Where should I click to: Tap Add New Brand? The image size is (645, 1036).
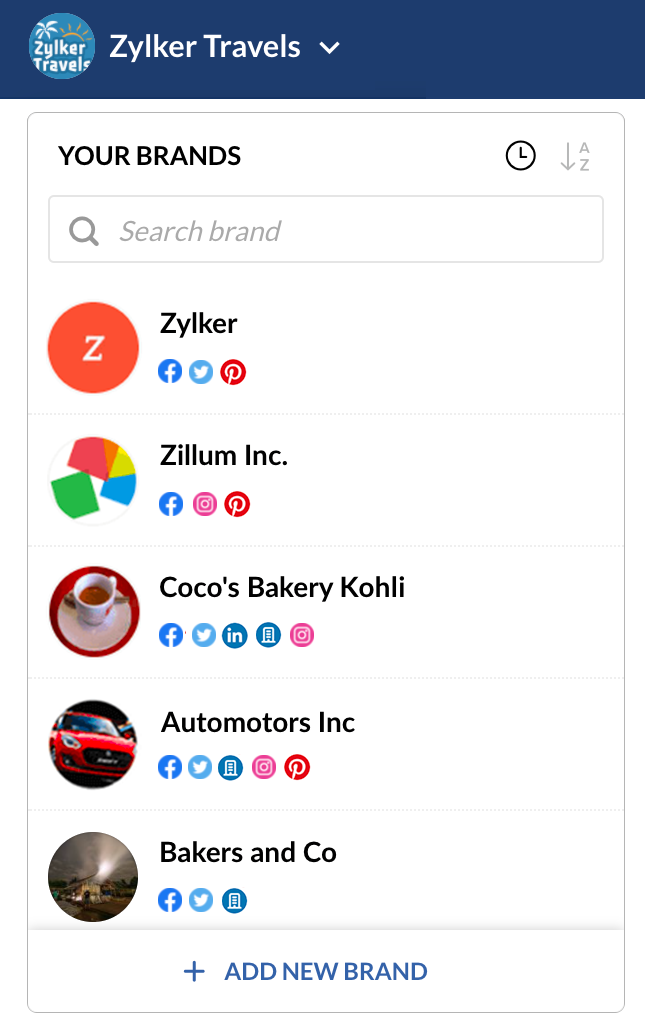(306, 971)
